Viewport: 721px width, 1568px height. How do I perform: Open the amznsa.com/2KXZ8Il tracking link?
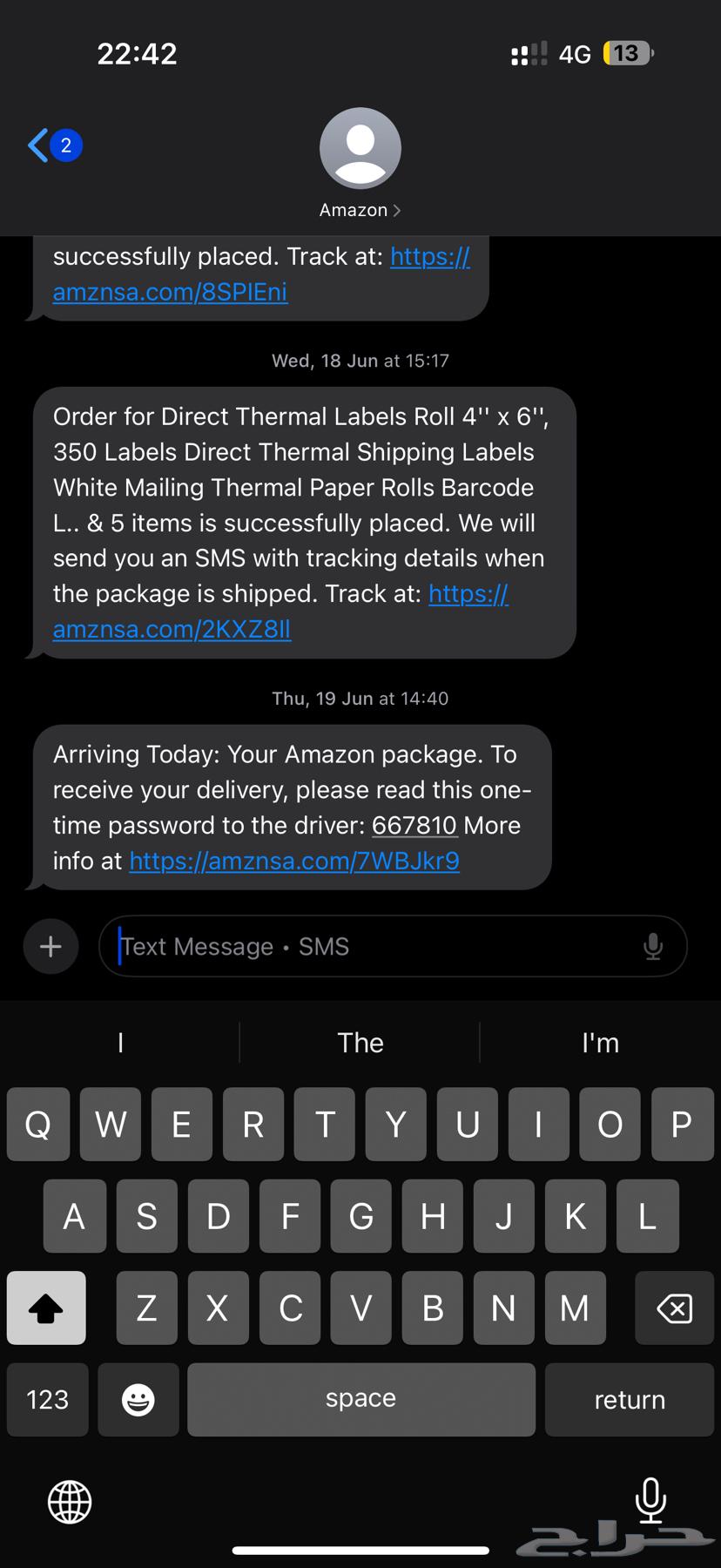[x=172, y=629]
